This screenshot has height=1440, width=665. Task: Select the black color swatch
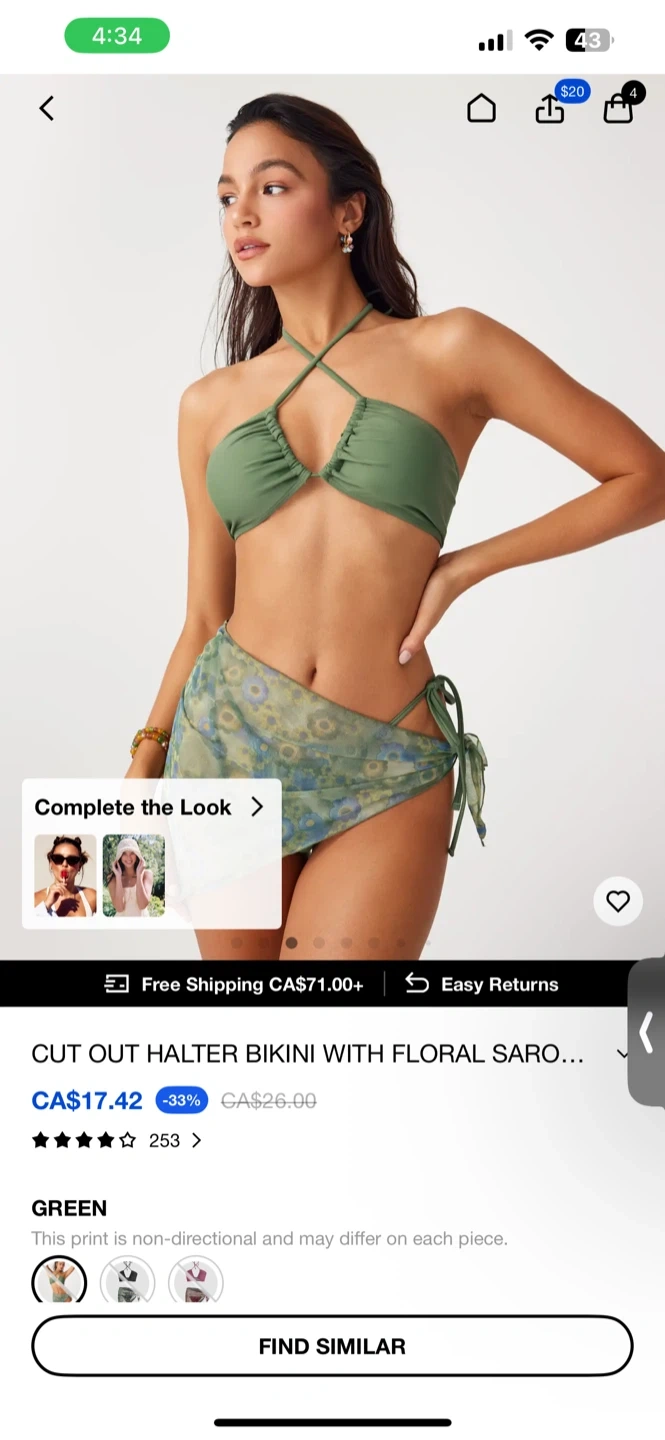coord(127,1281)
